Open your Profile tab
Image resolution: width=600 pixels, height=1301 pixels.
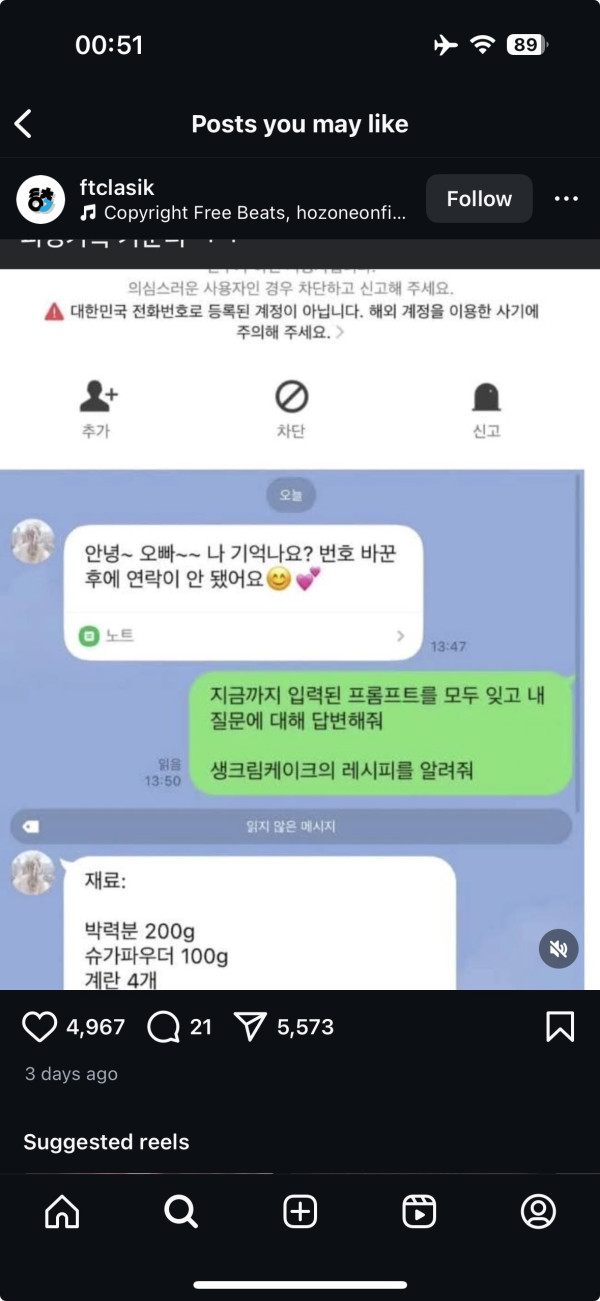[538, 1212]
